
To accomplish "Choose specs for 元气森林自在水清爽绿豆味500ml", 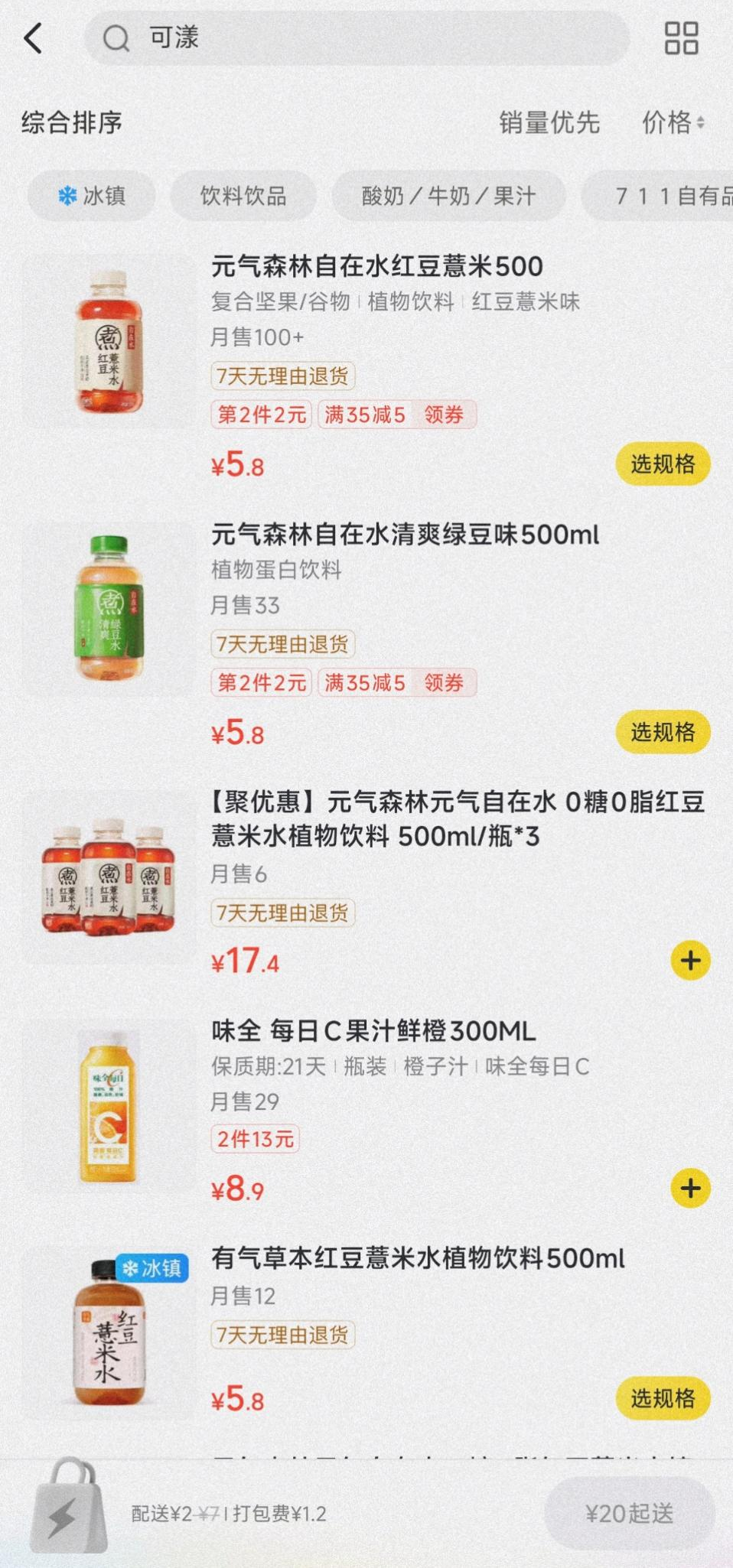I will point(663,732).
